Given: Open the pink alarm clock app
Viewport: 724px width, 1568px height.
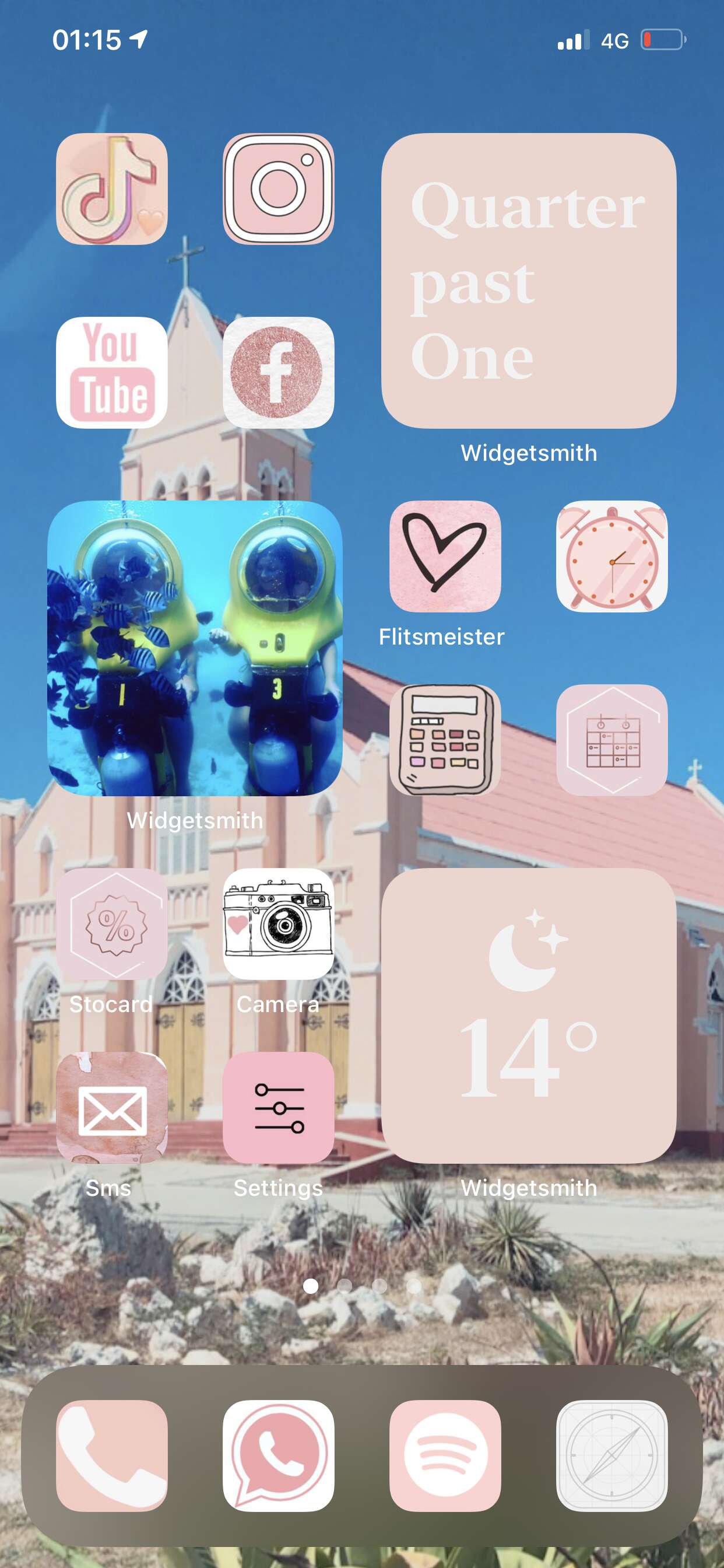Looking at the screenshot, I should tap(611, 556).
